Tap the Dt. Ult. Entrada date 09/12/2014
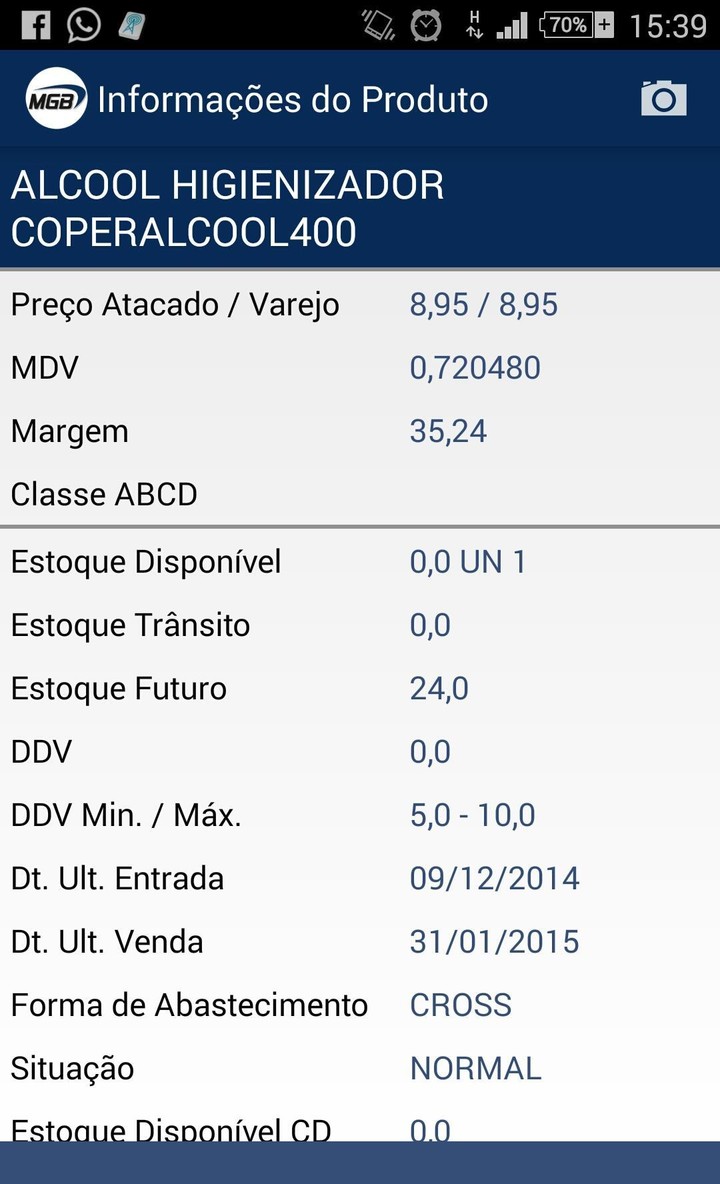 [495, 877]
